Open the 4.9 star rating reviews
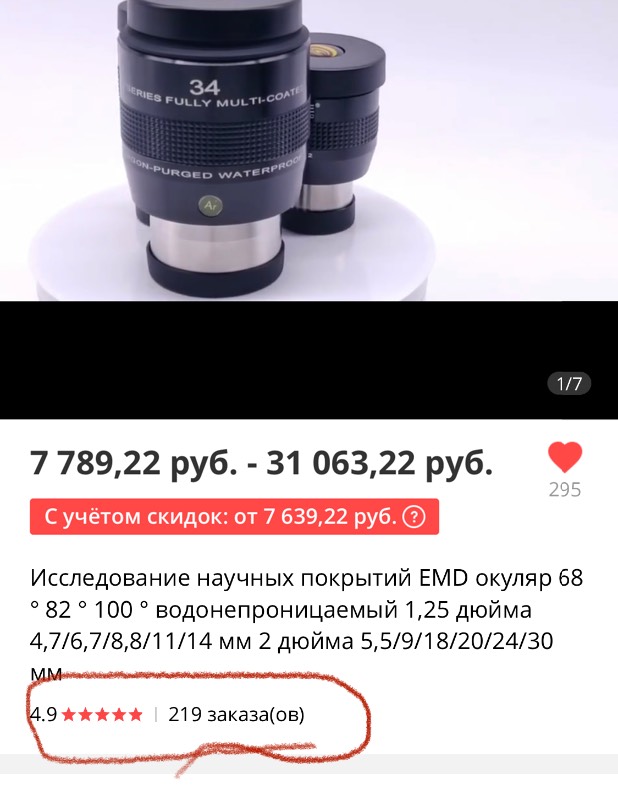 point(86,714)
